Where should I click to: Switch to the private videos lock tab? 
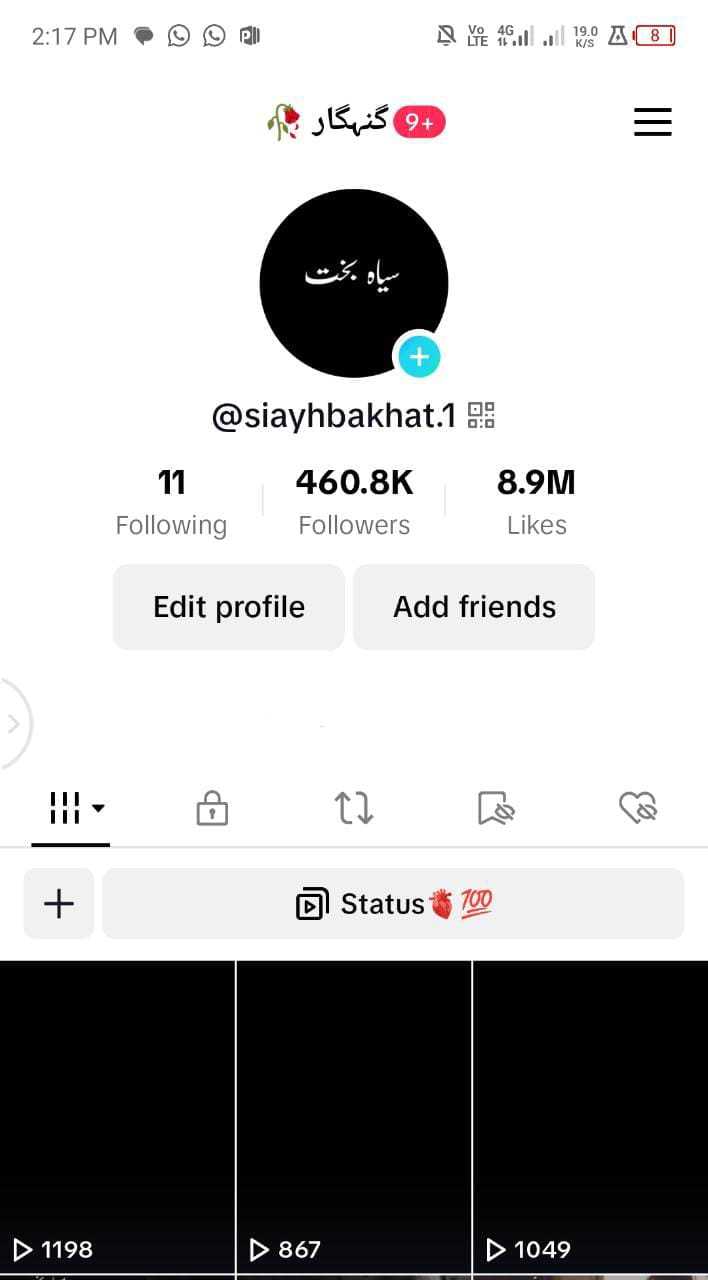point(212,808)
